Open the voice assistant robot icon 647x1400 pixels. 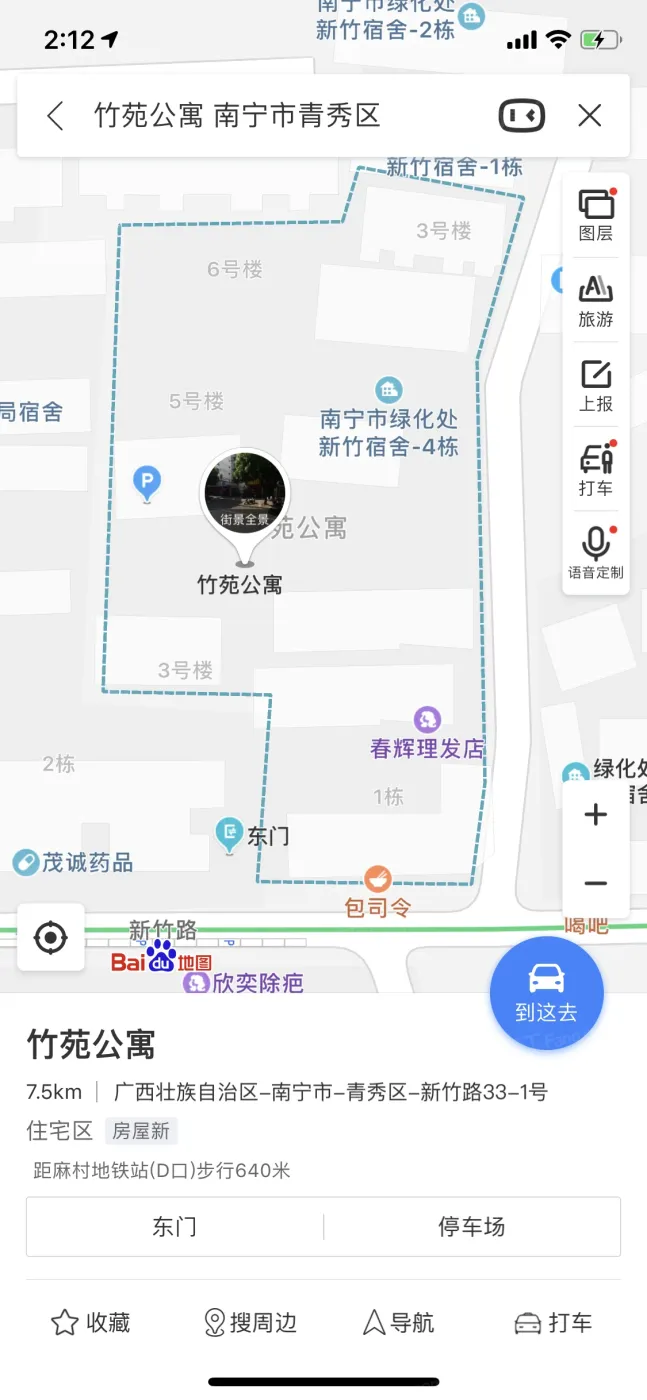pos(522,116)
